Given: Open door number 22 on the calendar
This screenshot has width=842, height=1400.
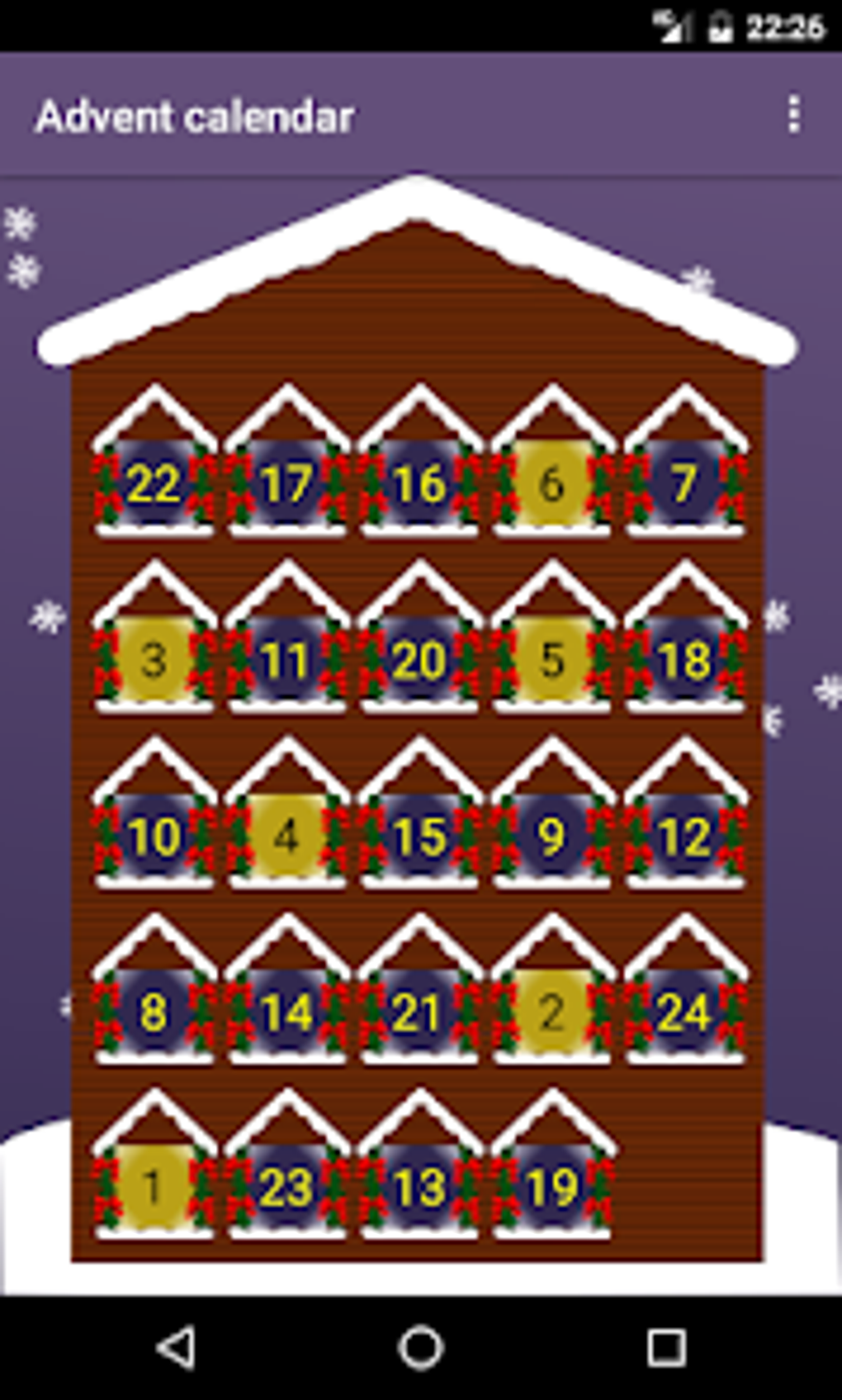Looking at the screenshot, I should (155, 485).
